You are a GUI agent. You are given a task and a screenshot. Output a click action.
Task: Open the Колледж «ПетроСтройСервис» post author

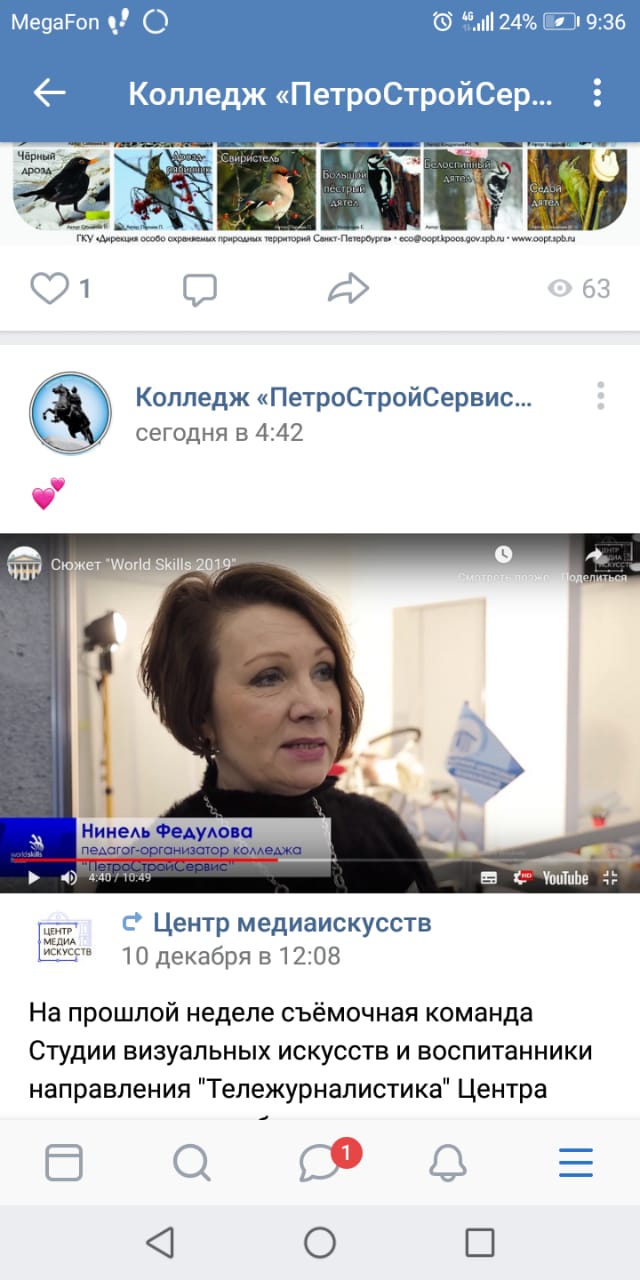click(334, 398)
